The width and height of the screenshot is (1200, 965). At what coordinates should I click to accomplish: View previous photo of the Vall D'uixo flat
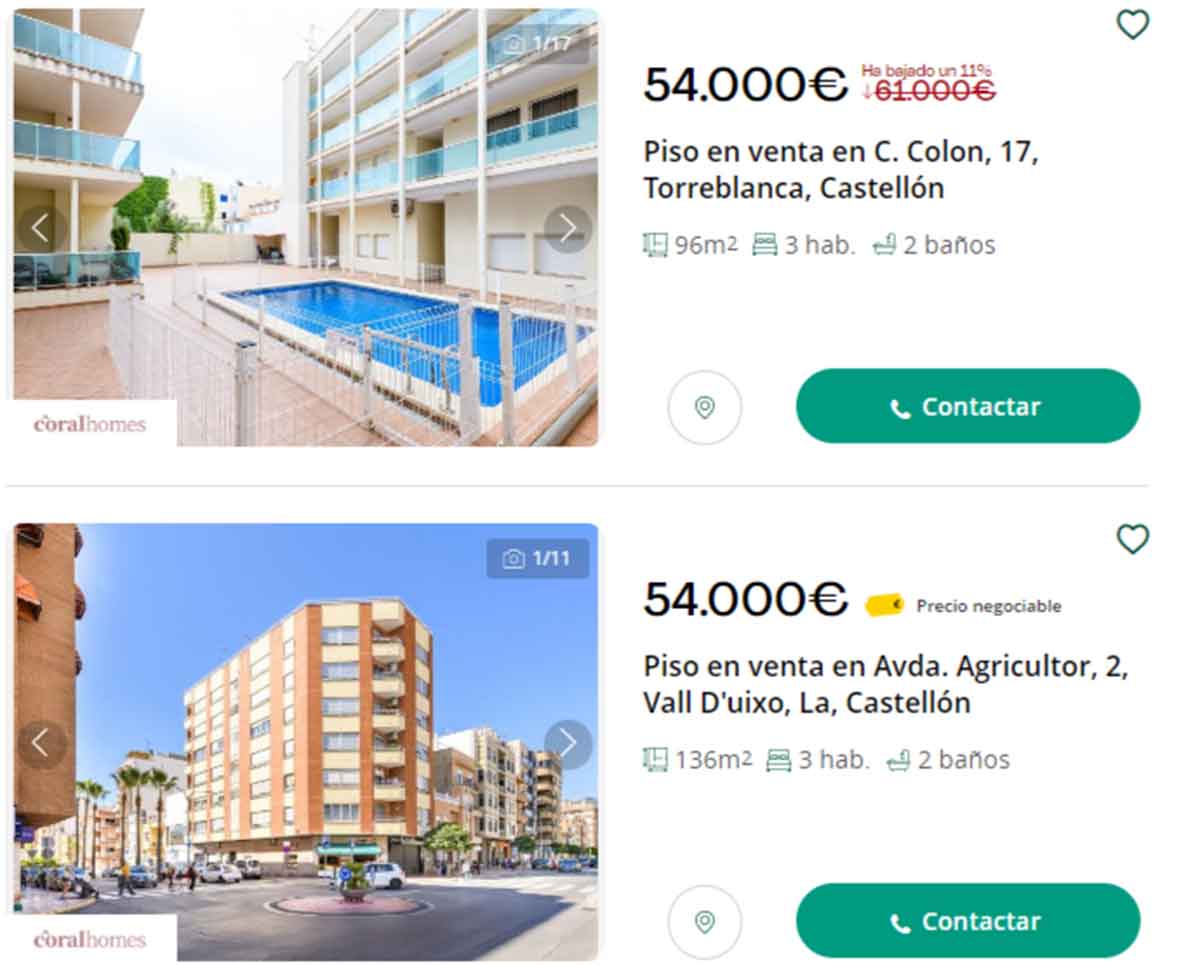coord(41,744)
